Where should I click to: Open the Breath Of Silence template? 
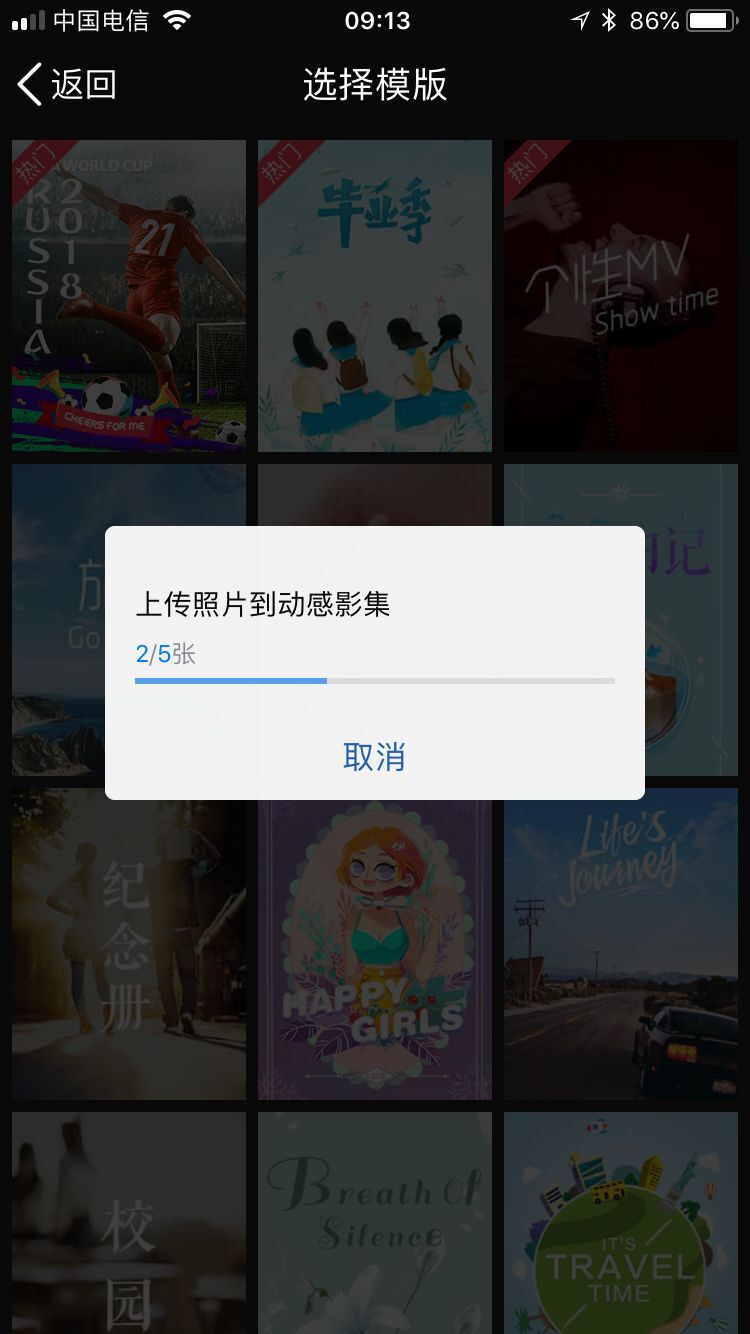pyautogui.click(x=375, y=1222)
